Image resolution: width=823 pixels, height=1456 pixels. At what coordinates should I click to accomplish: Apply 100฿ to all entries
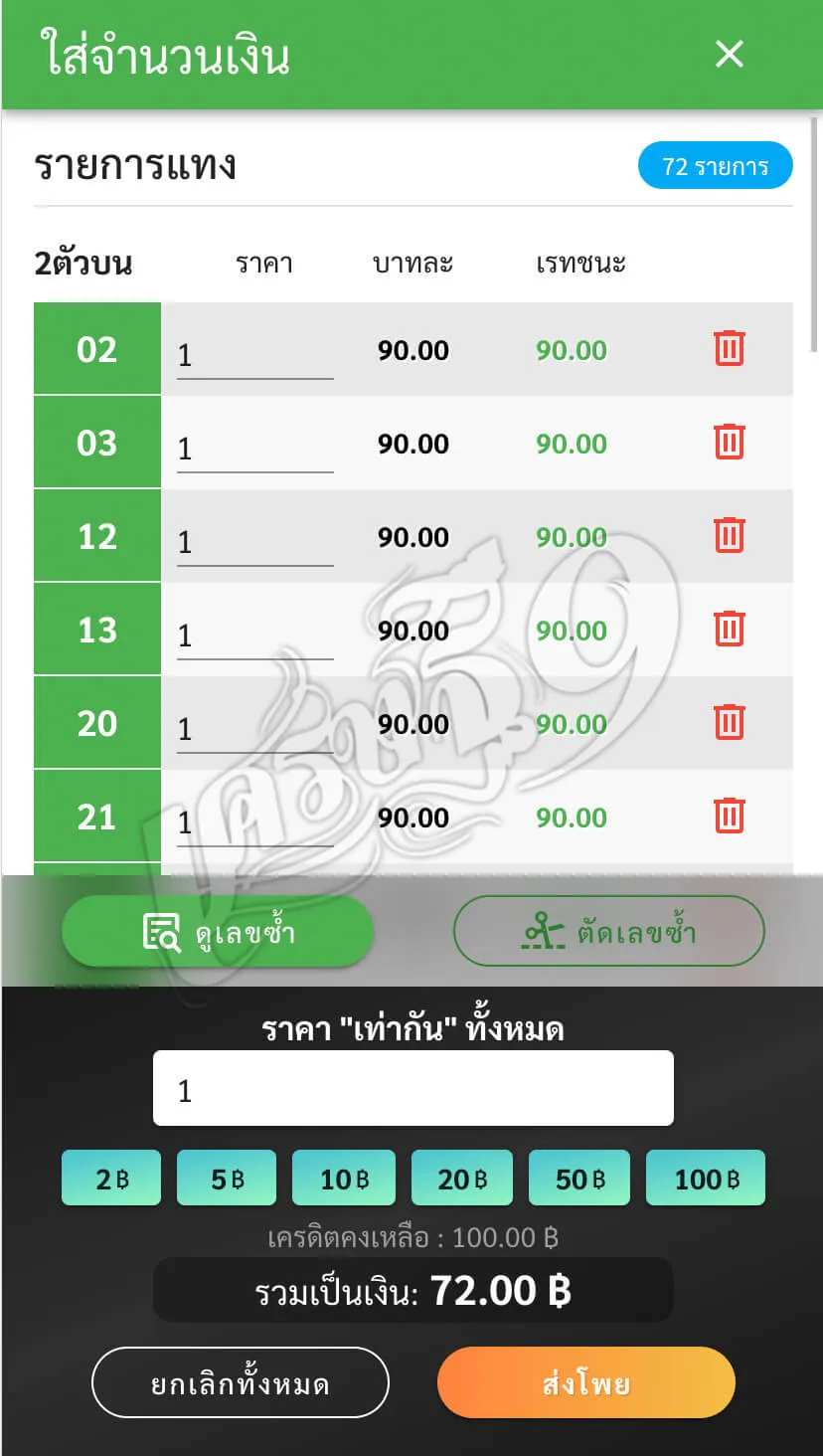(706, 1178)
